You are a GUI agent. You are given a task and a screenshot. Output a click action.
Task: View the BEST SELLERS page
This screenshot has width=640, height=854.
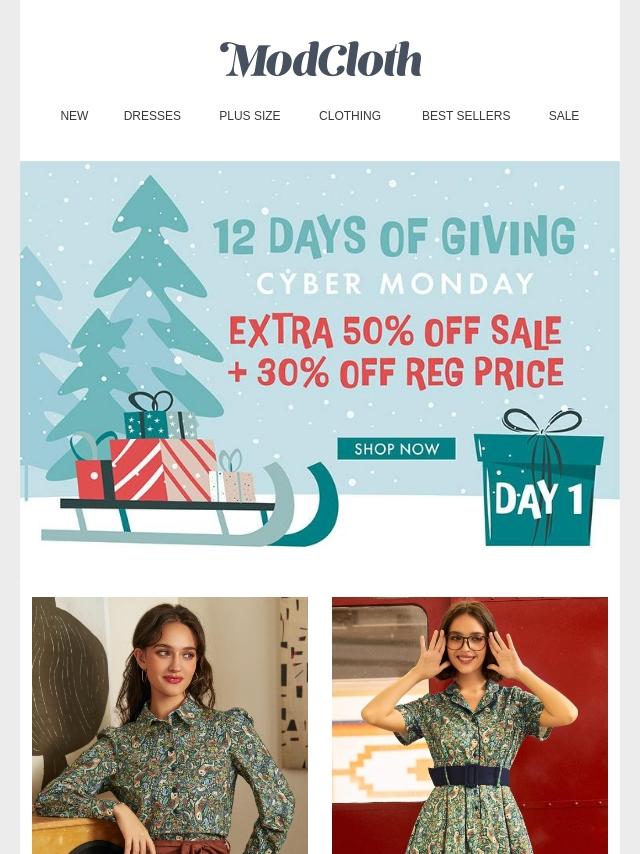[x=466, y=115]
